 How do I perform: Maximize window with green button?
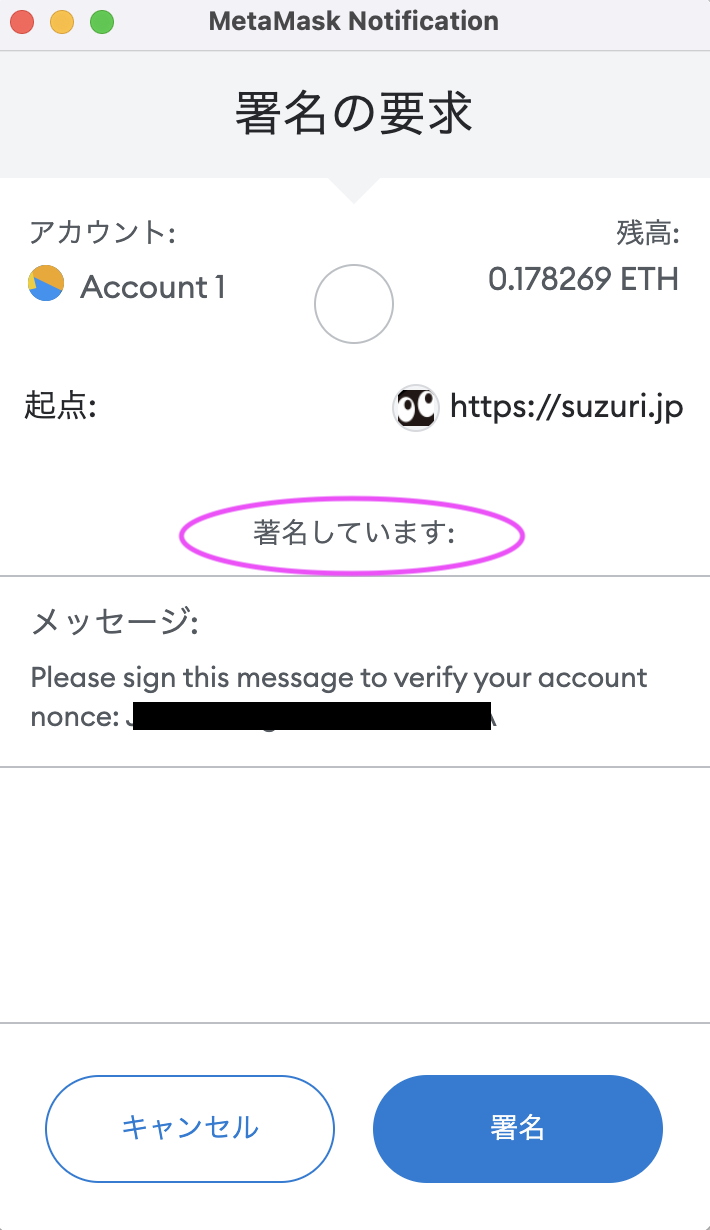click(x=102, y=22)
